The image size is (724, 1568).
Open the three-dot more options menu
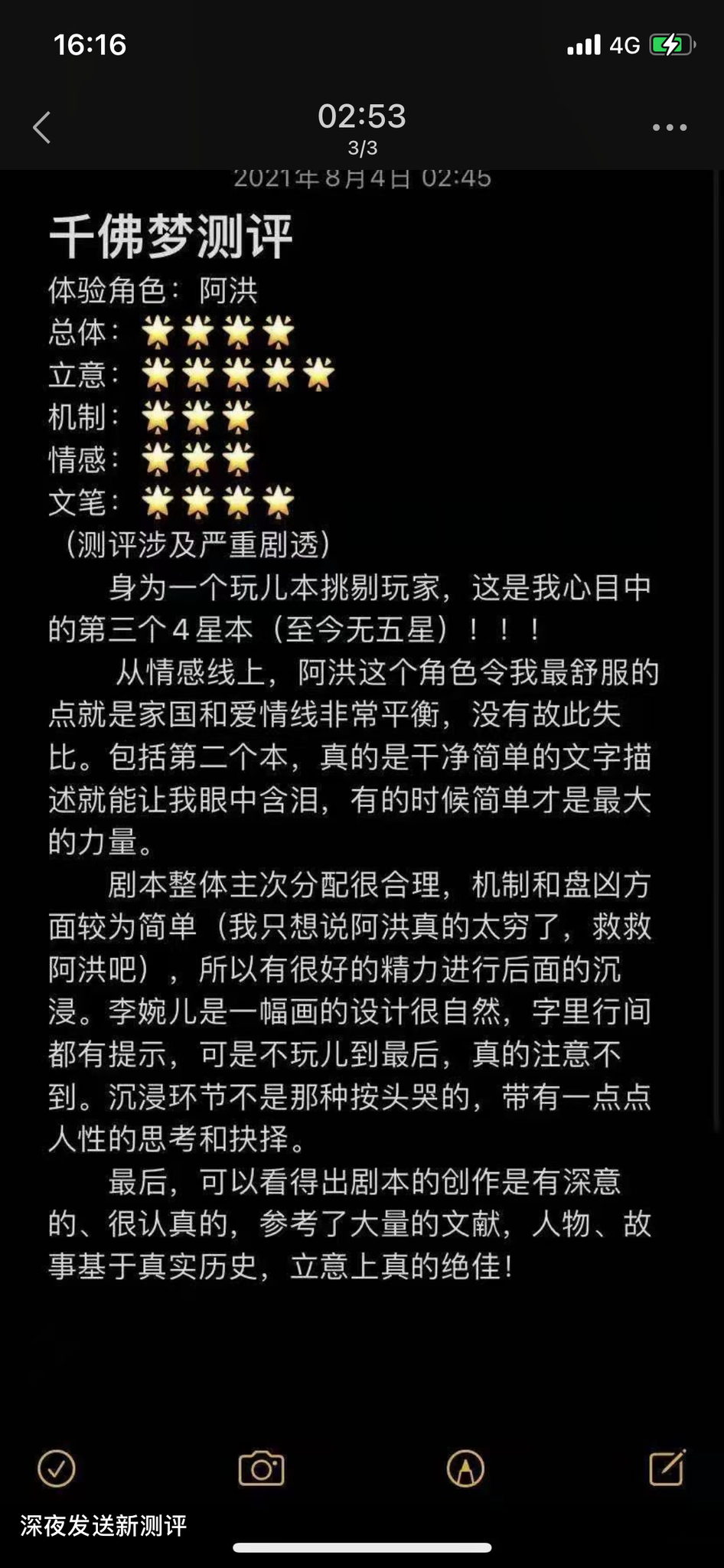click(669, 127)
